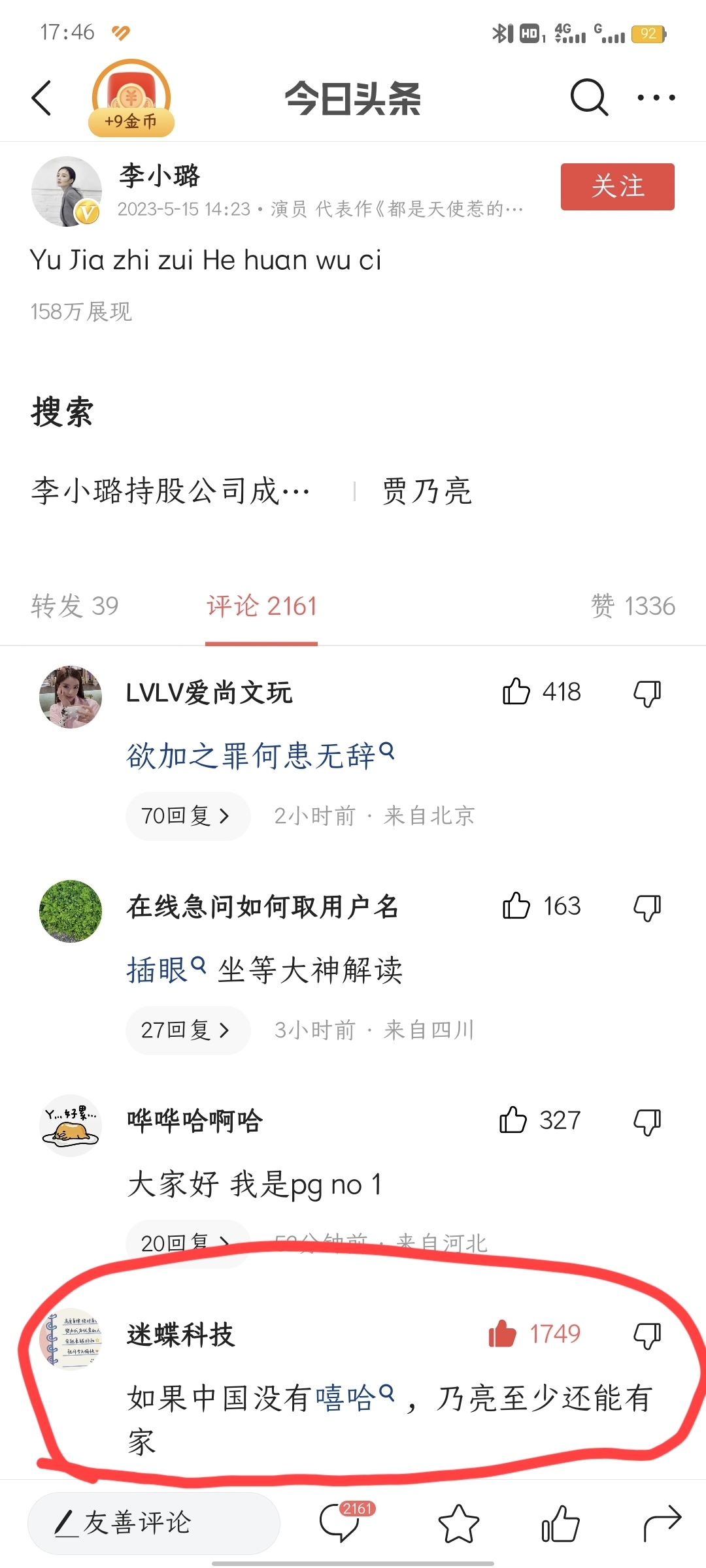Follow 李小璐 with the 关注 button
The width and height of the screenshot is (706, 1568).
point(617,187)
